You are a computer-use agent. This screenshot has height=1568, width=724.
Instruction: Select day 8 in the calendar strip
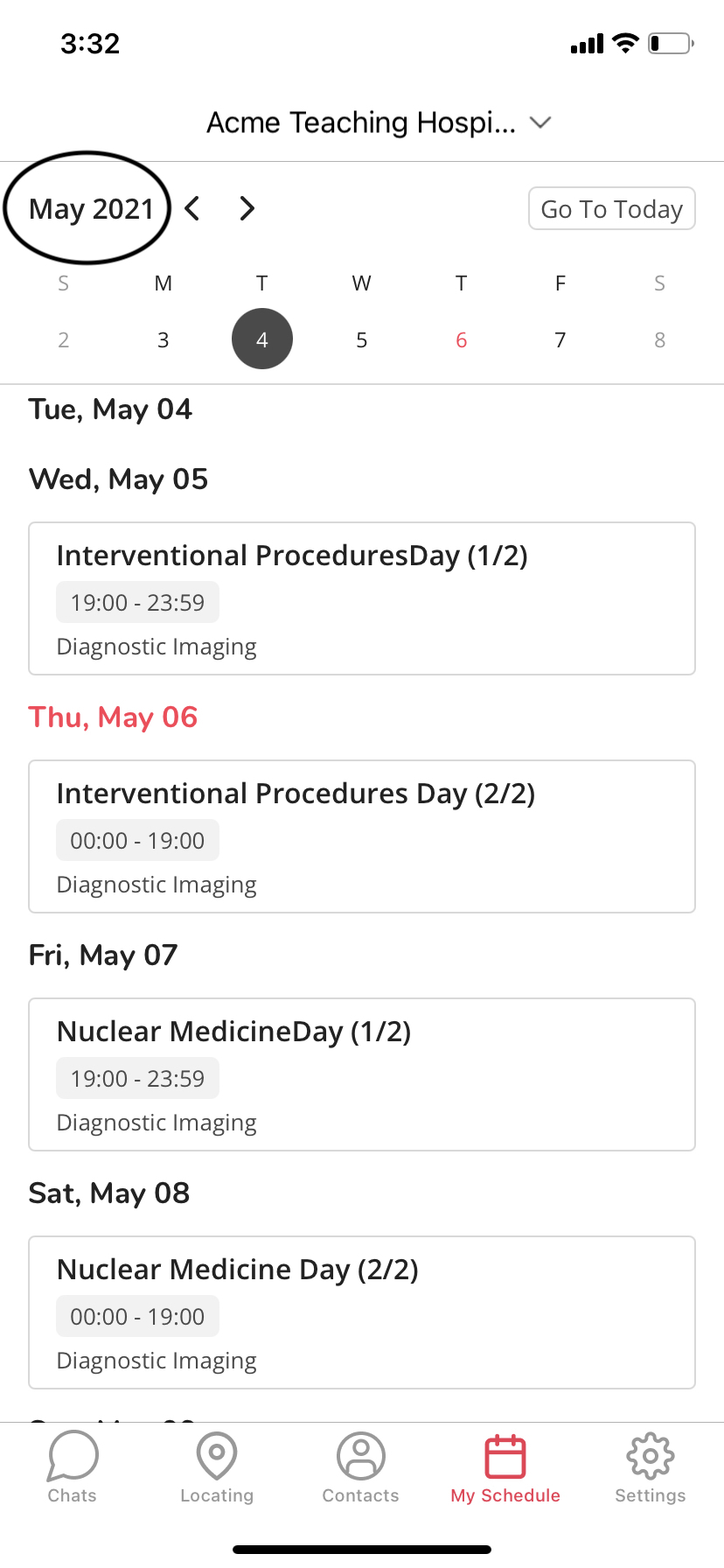pyautogui.click(x=660, y=339)
